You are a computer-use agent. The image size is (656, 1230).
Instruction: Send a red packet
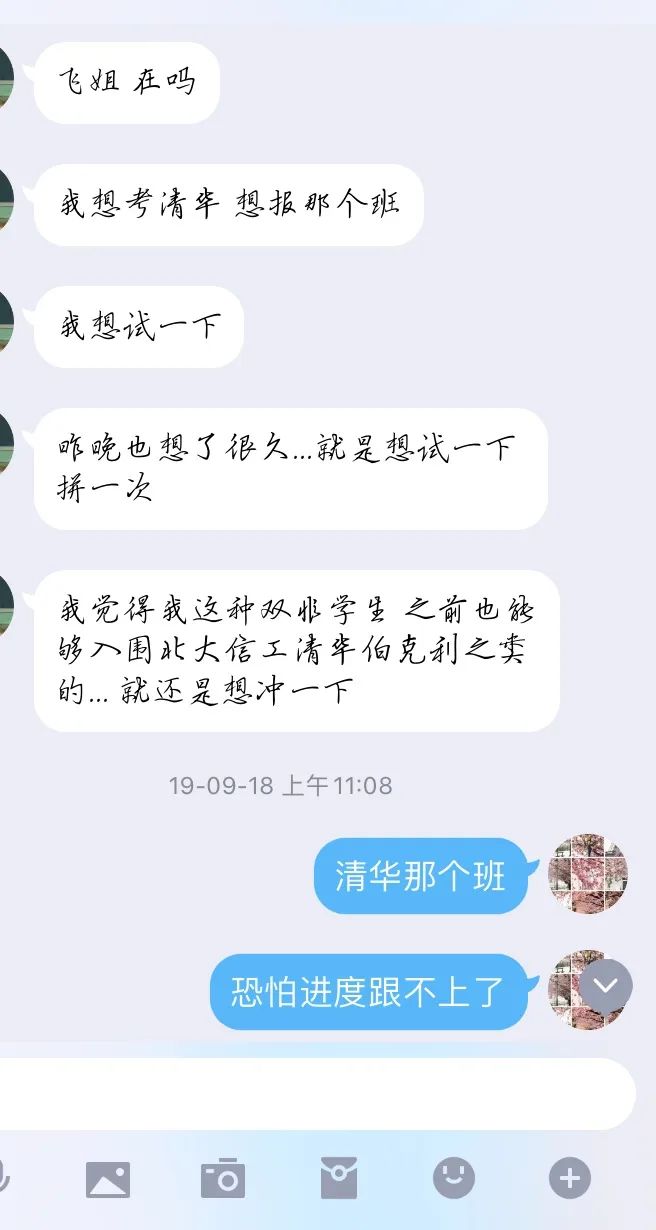click(339, 1179)
